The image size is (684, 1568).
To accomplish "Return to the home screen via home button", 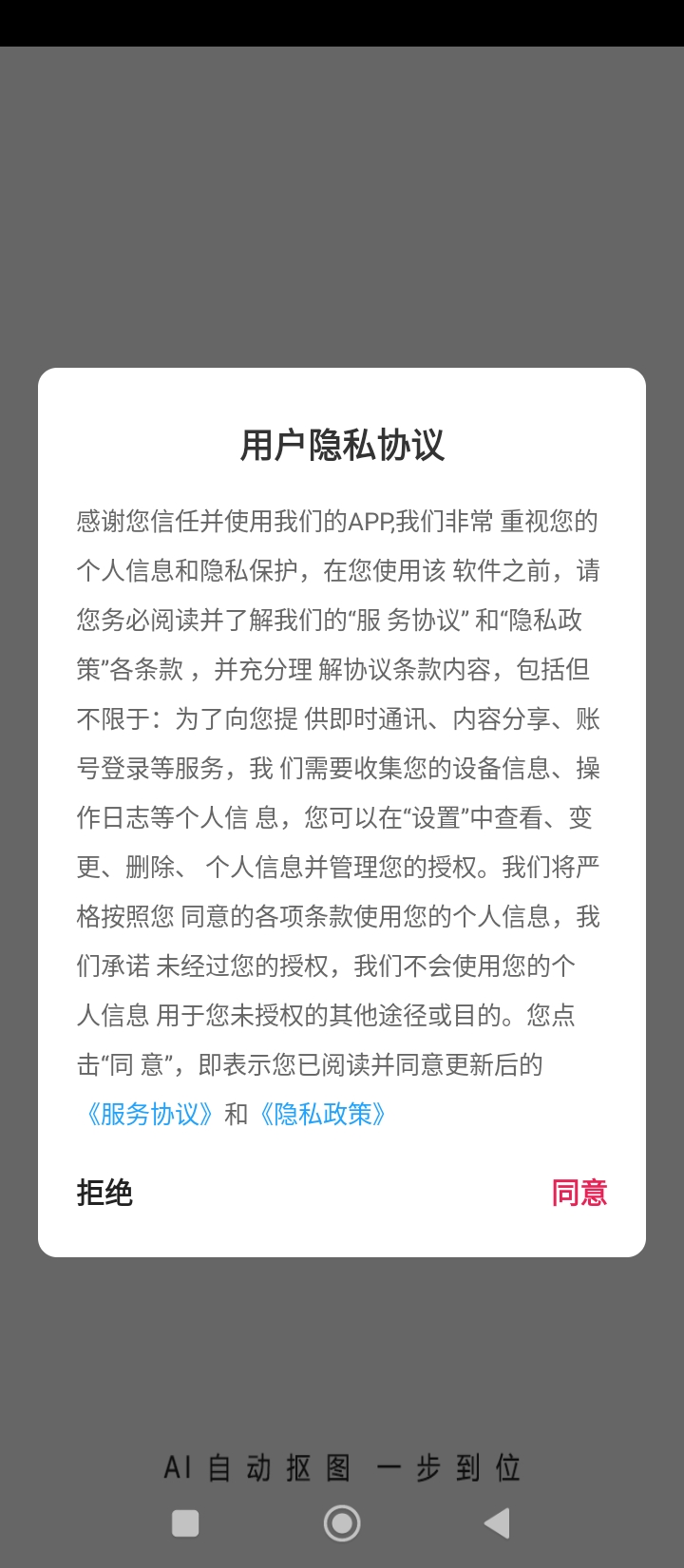I will point(342,1523).
